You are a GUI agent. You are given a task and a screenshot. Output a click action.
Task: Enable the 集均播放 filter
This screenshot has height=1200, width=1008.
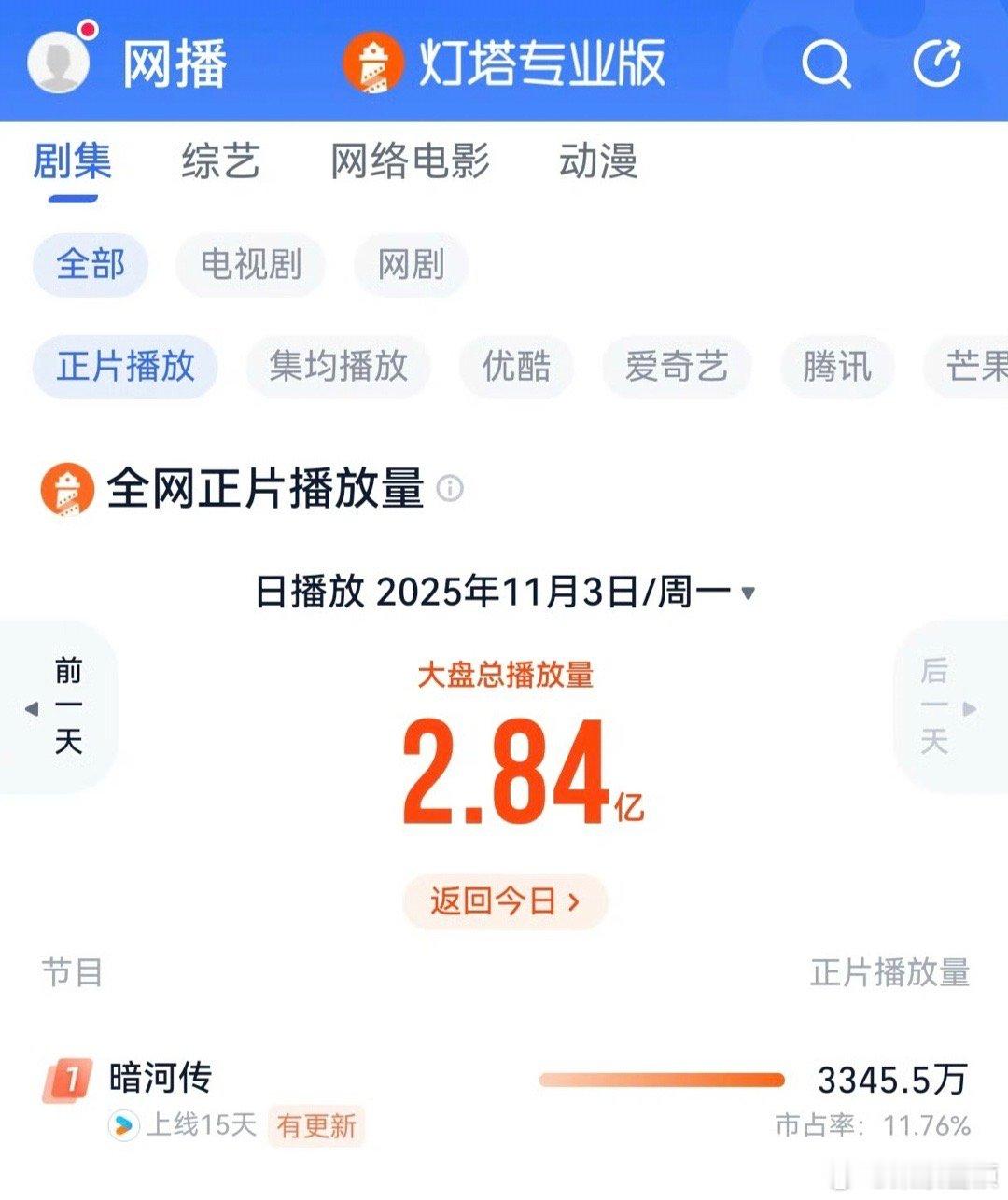(339, 367)
